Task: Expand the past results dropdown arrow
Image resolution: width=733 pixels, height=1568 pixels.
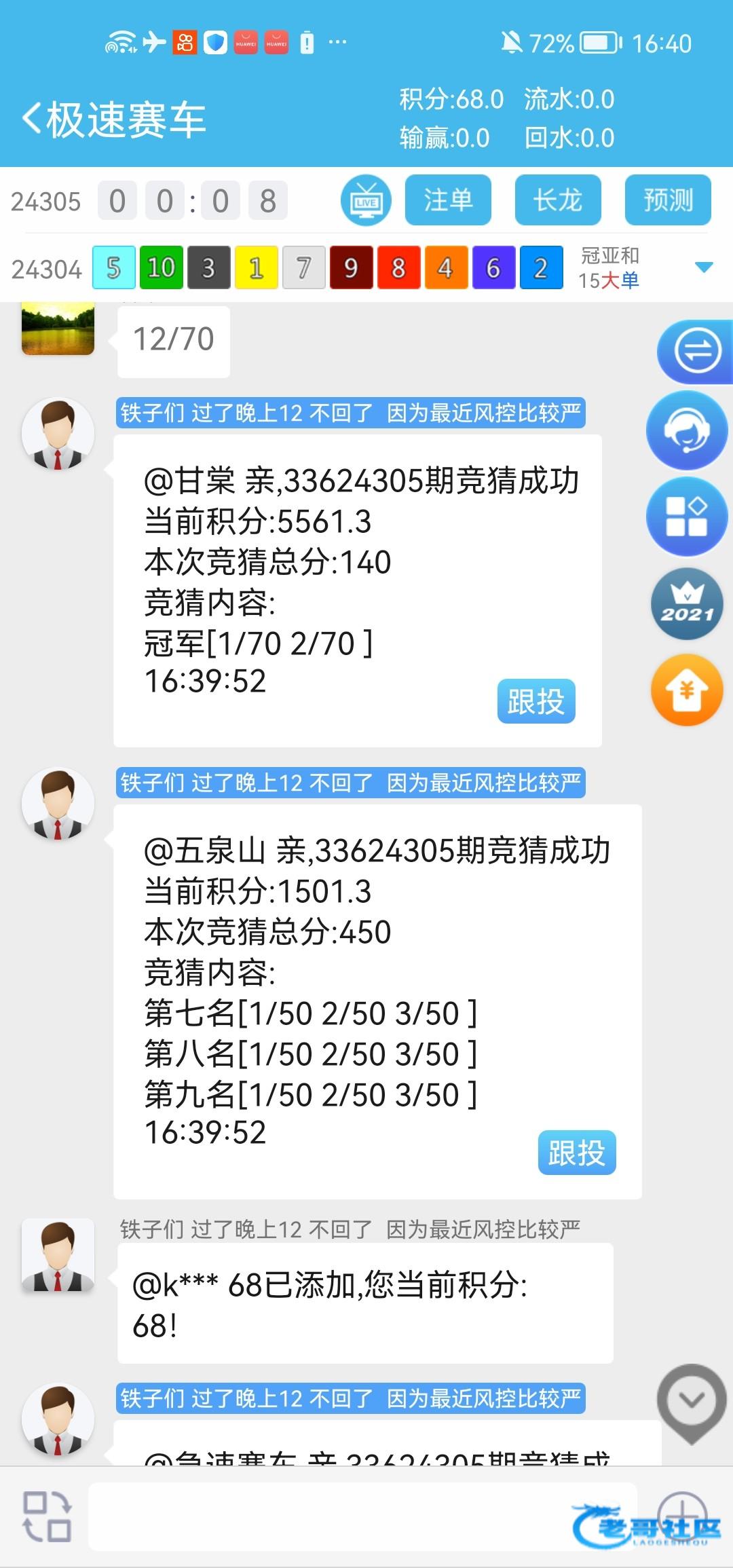Action: [x=704, y=267]
